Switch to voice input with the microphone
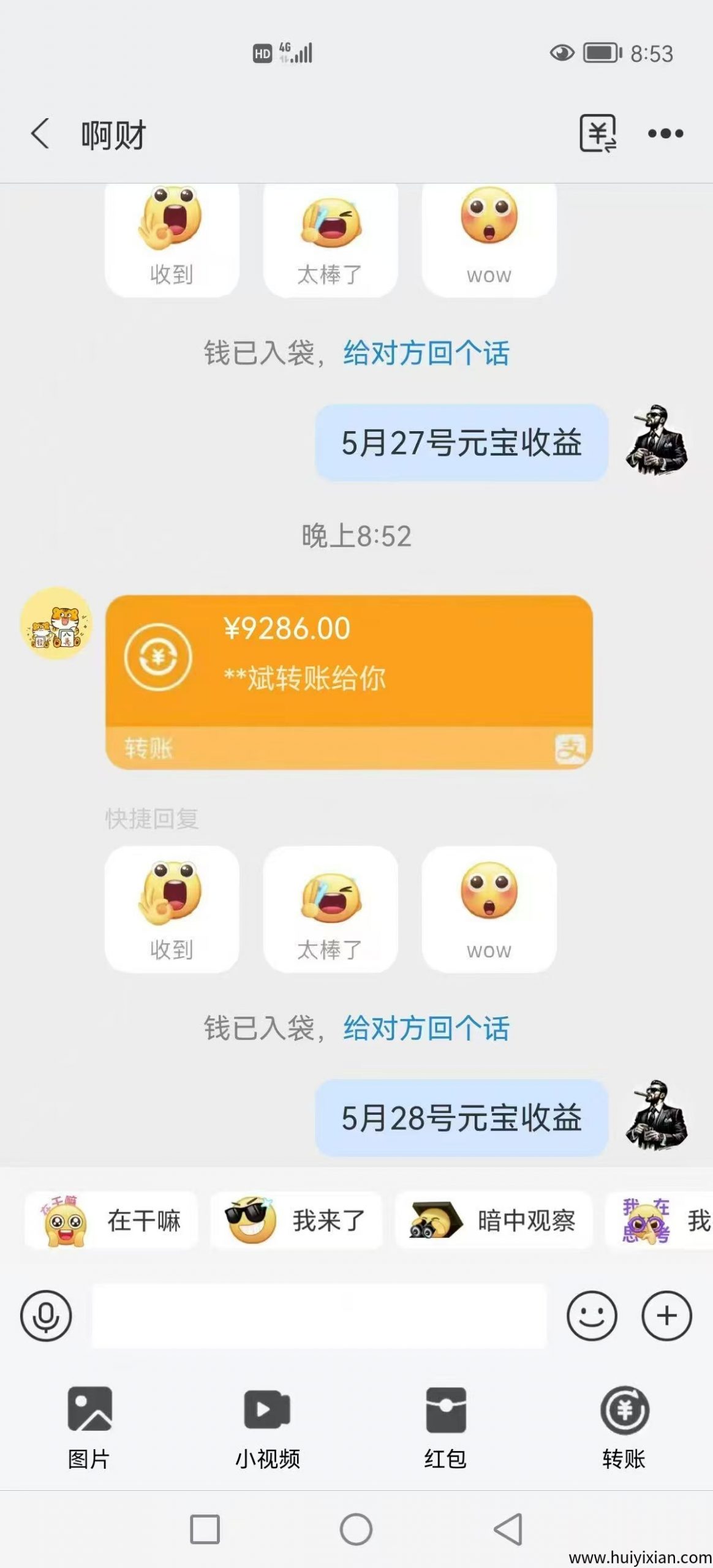713x1568 pixels. tap(46, 1315)
